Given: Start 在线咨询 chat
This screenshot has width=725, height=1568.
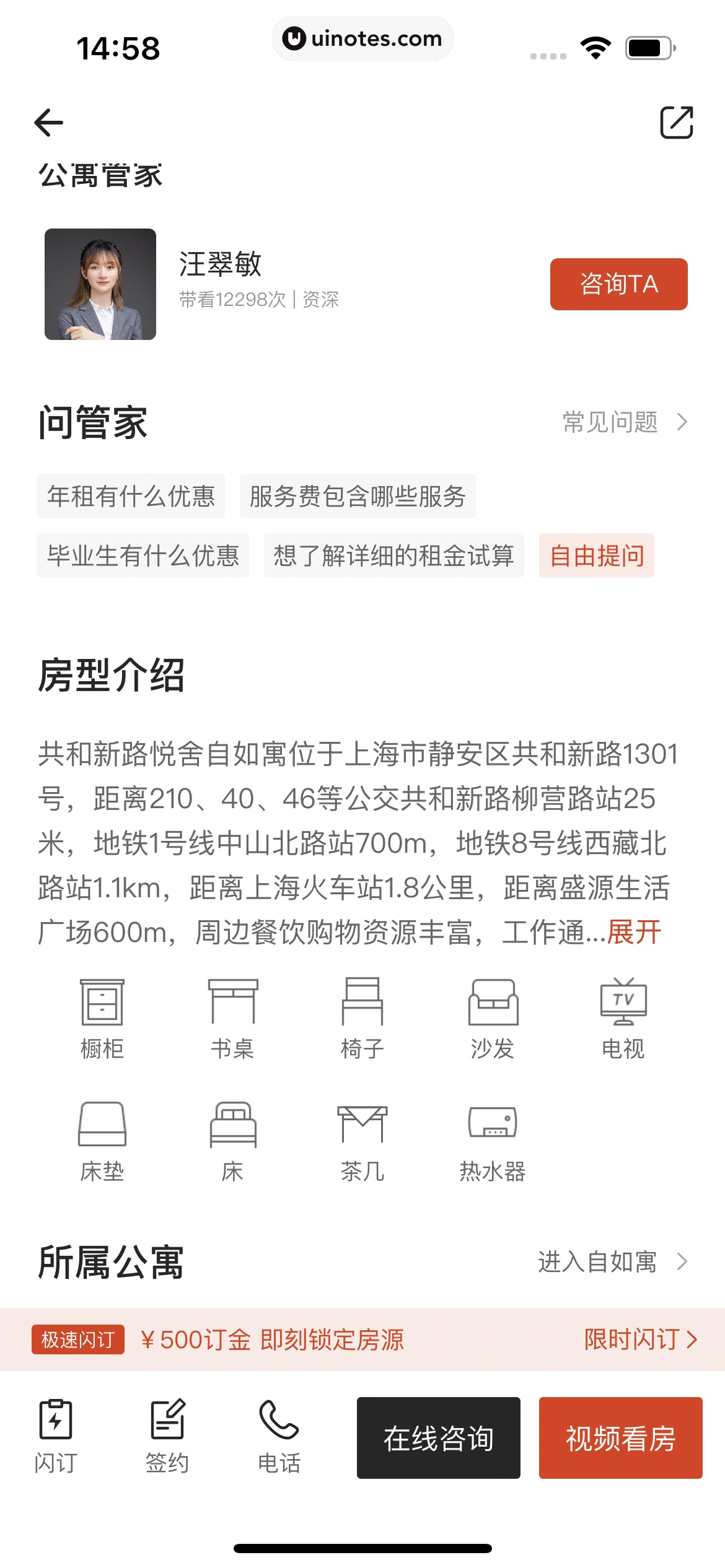Looking at the screenshot, I should pos(438,1438).
